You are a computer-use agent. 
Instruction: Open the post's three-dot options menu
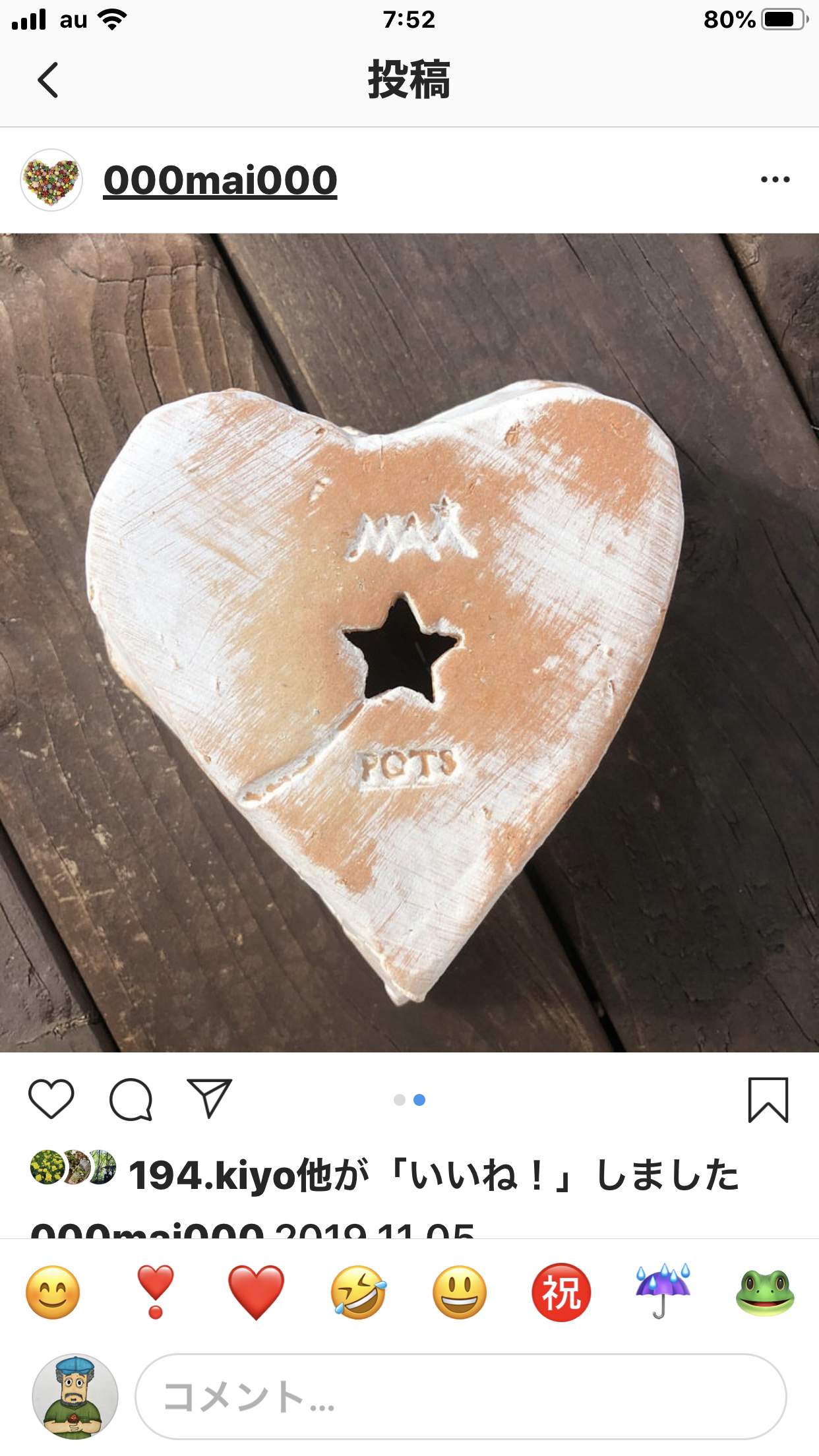click(x=775, y=179)
